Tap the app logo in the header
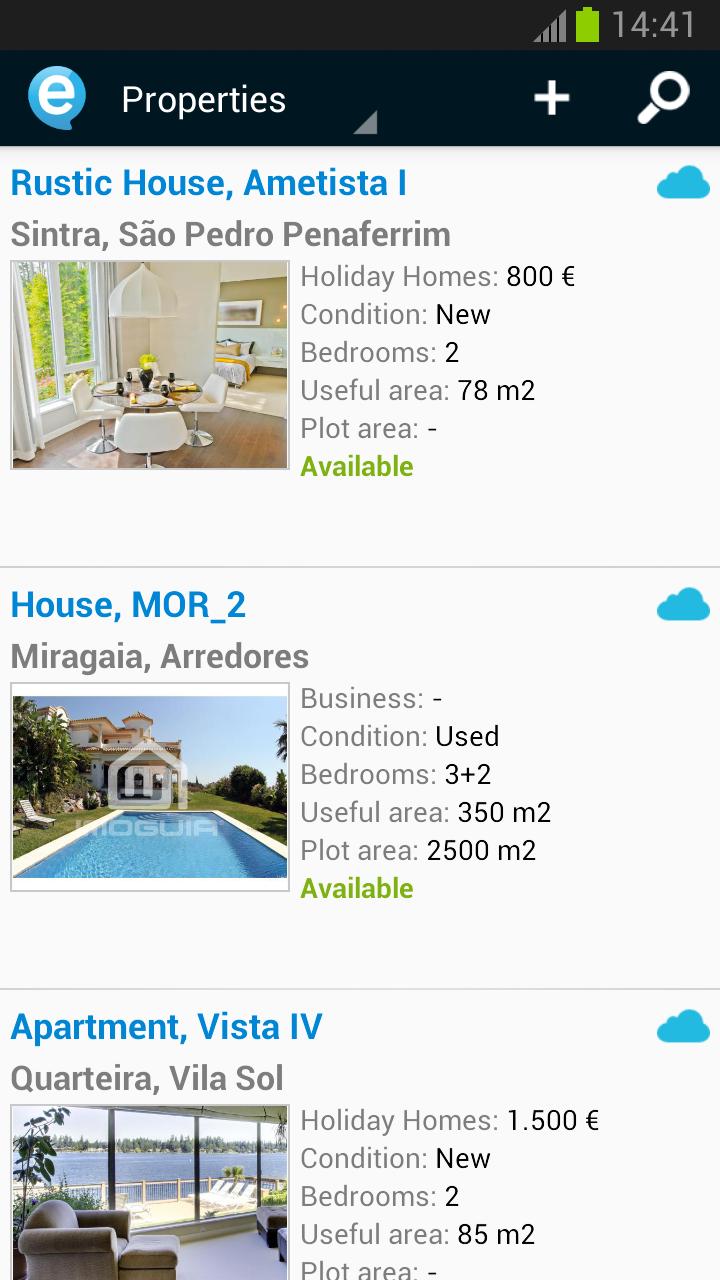The height and width of the screenshot is (1280, 720). coord(57,98)
